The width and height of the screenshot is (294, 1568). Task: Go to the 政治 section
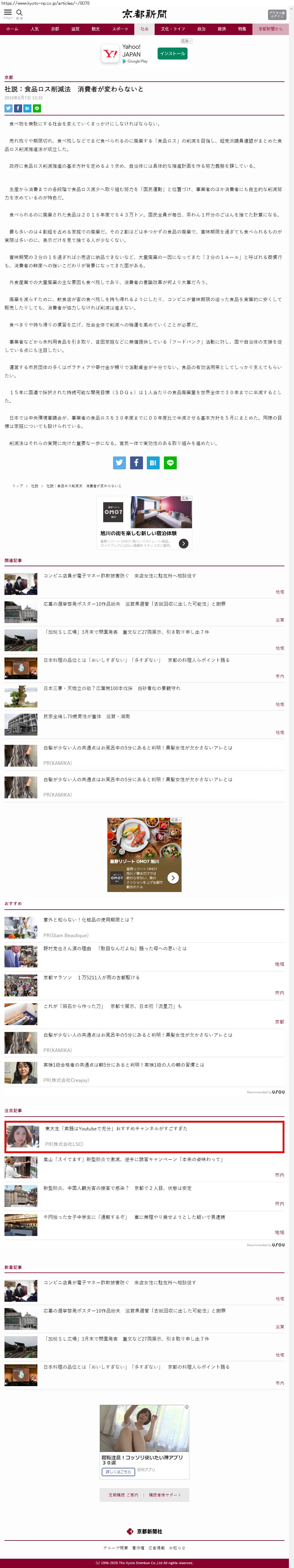point(201,29)
